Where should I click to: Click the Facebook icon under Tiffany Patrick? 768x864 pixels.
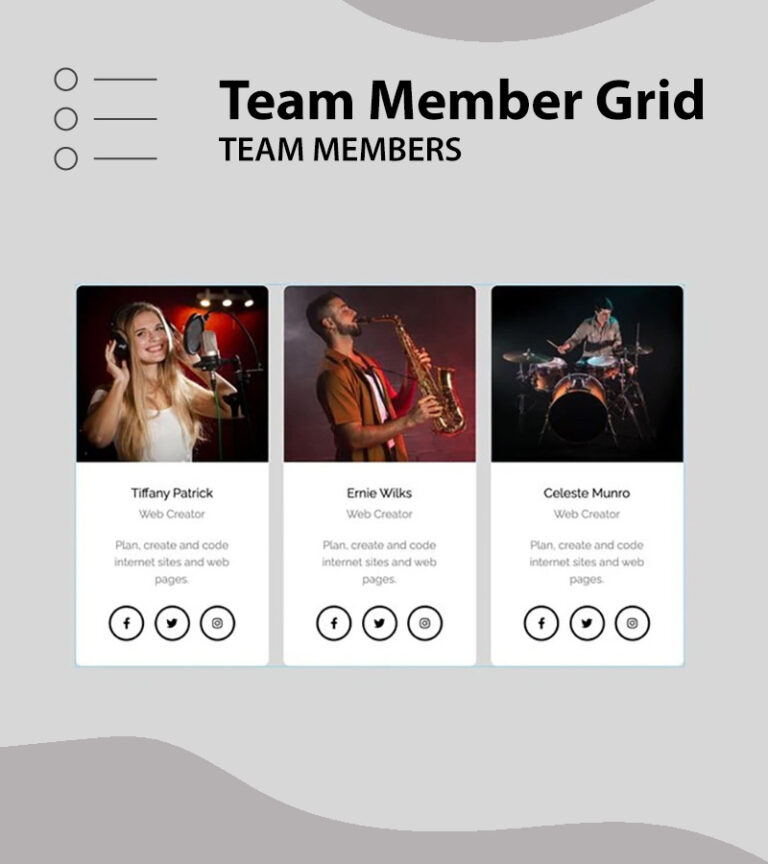[127, 623]
